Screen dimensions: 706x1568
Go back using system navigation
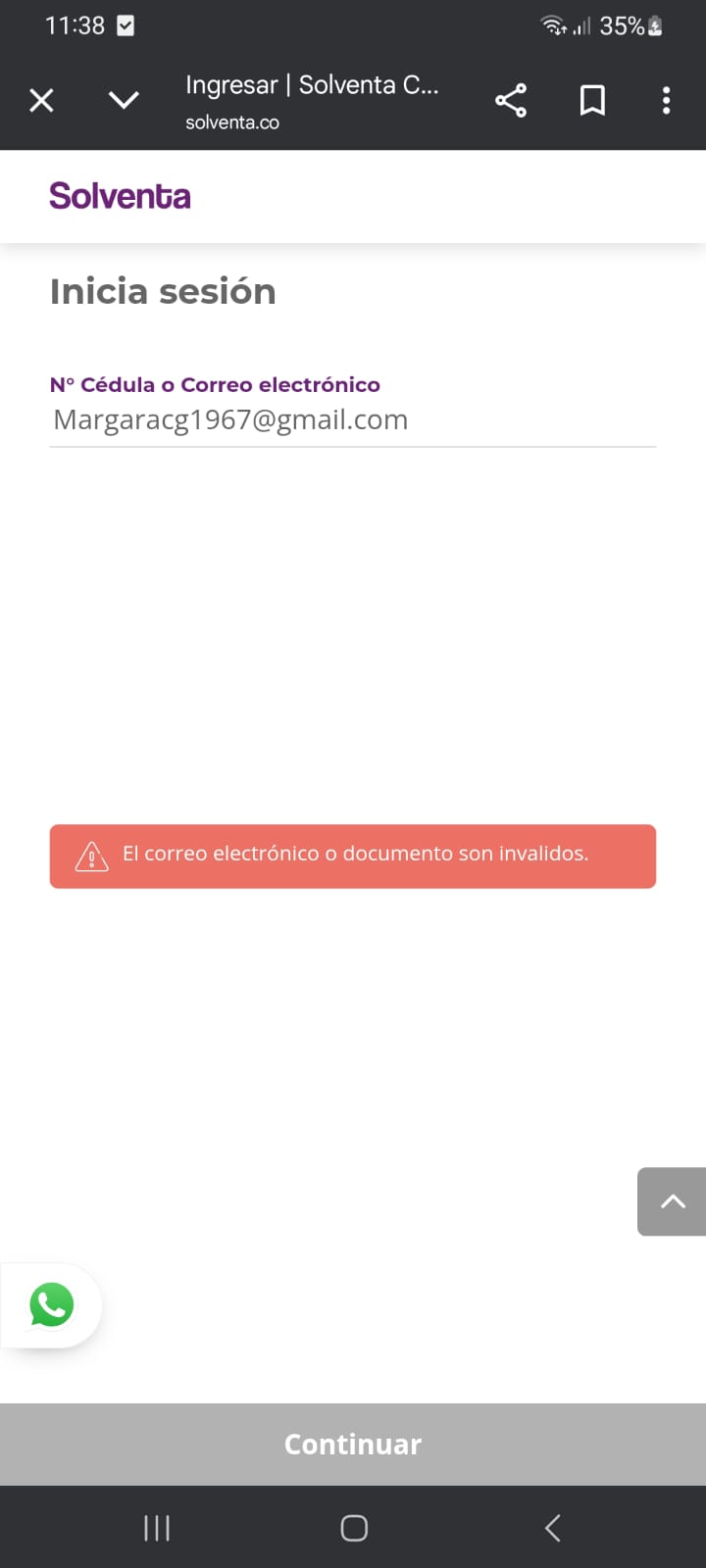coord(552,1528)
